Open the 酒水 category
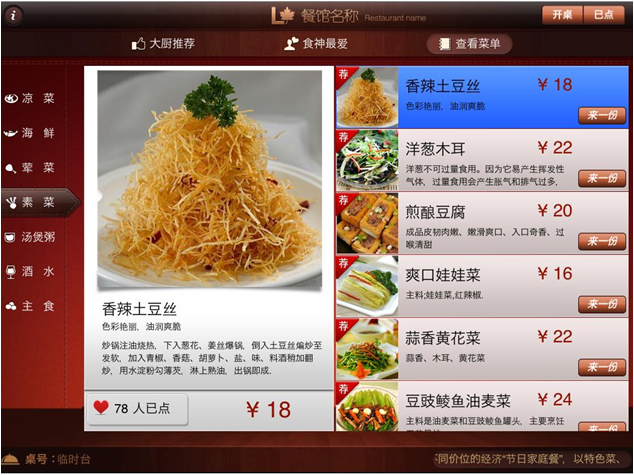 [x=33, y=271]
